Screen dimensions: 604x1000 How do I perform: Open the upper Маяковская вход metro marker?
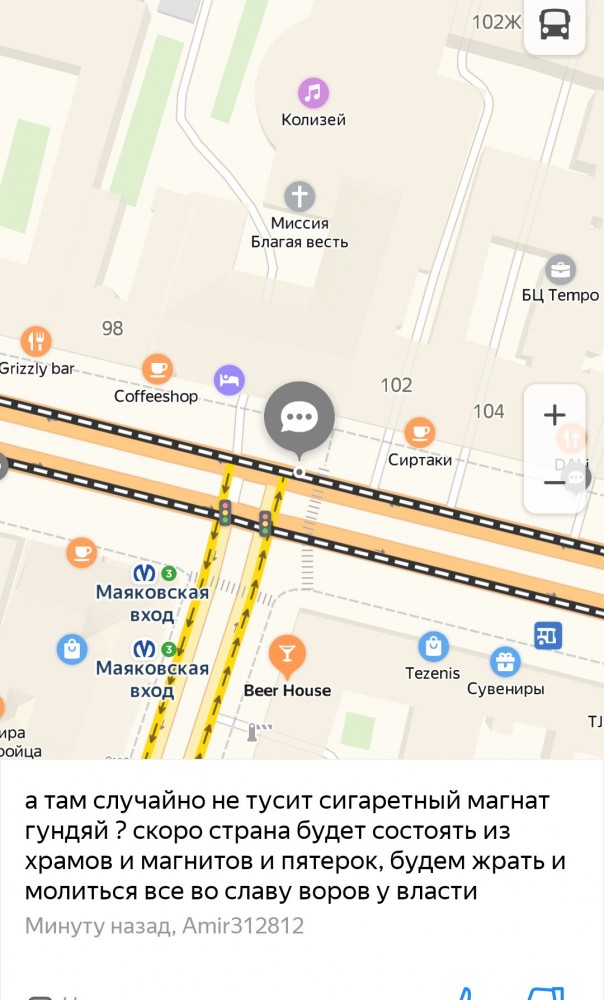click(x=145, y=574)
